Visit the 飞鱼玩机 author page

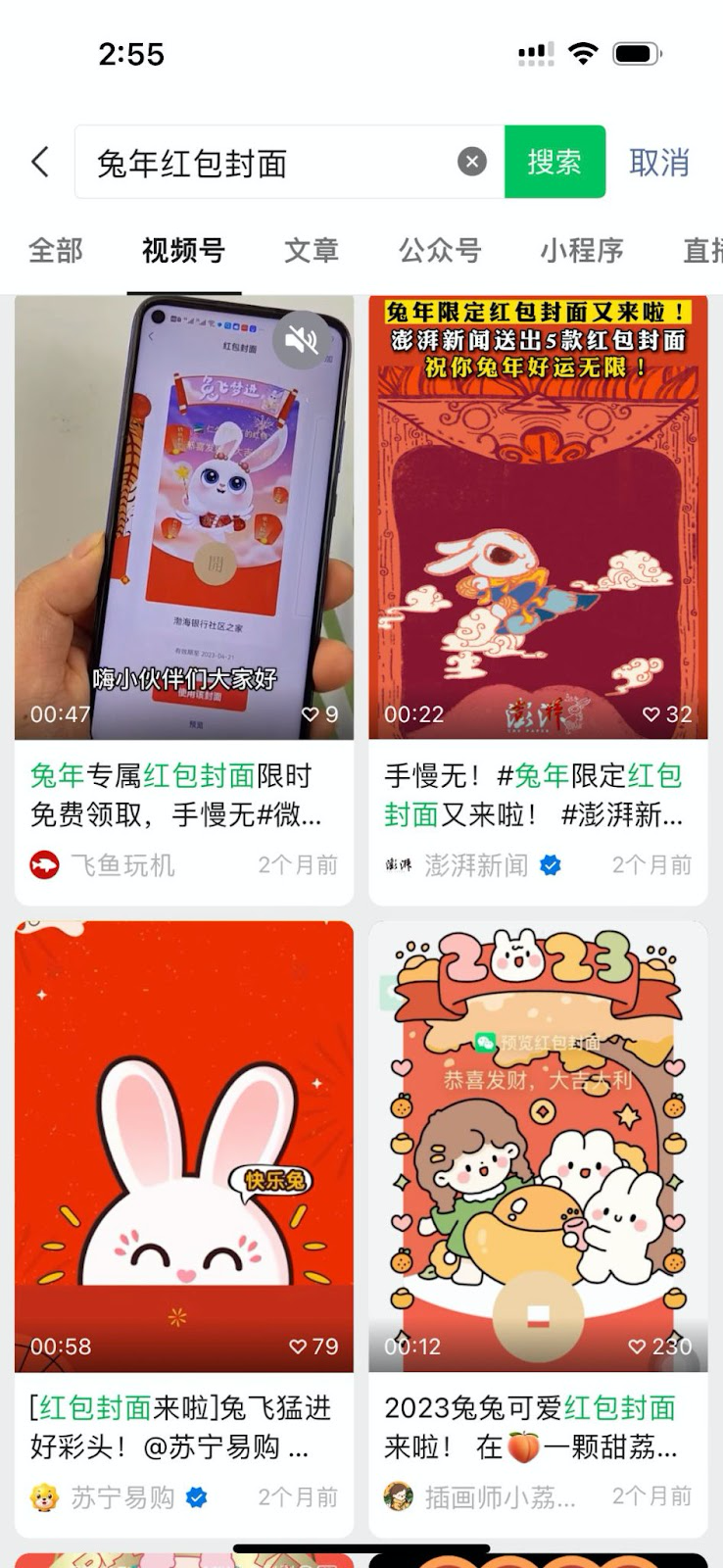[x=121, y=865]
